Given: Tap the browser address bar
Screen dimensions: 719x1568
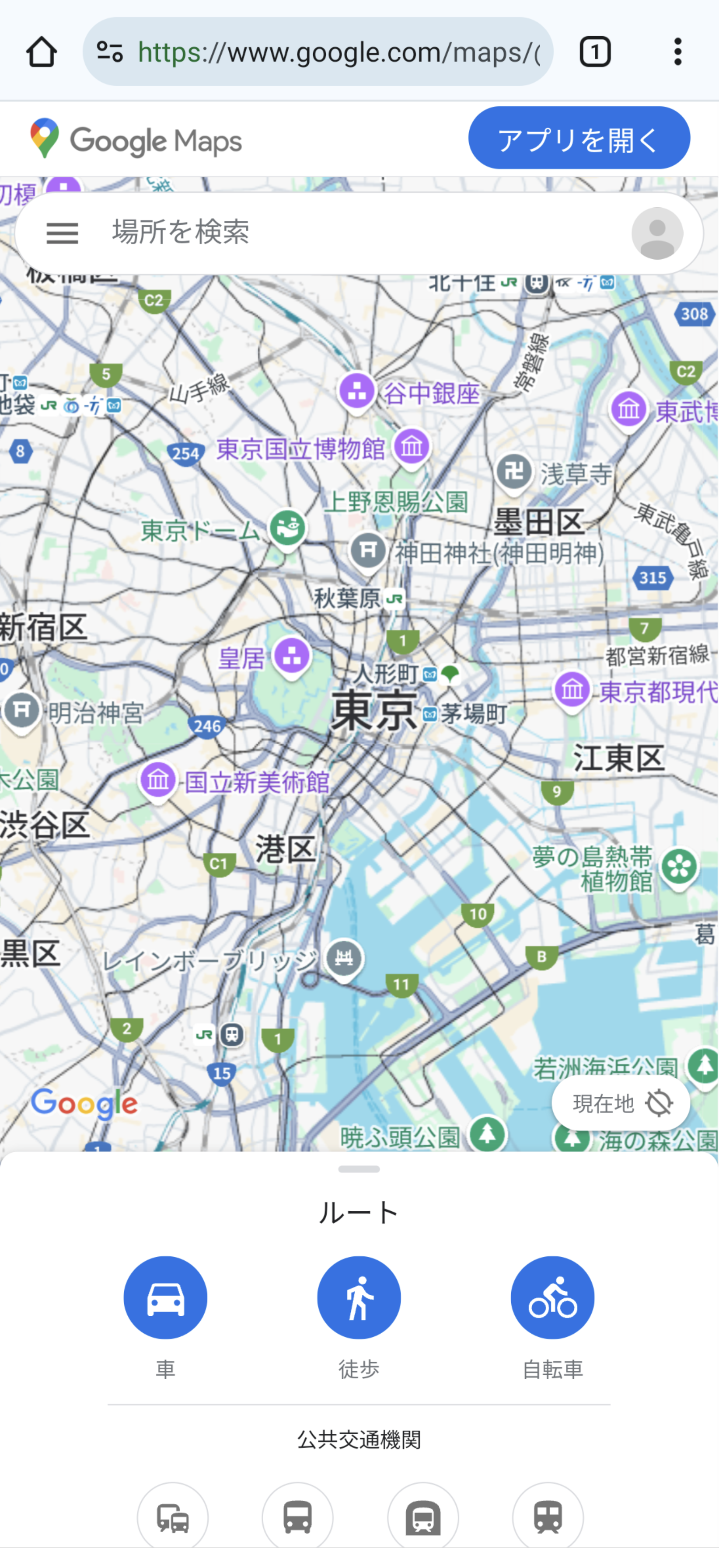Looking at the screenshot, I should point(318,52).
